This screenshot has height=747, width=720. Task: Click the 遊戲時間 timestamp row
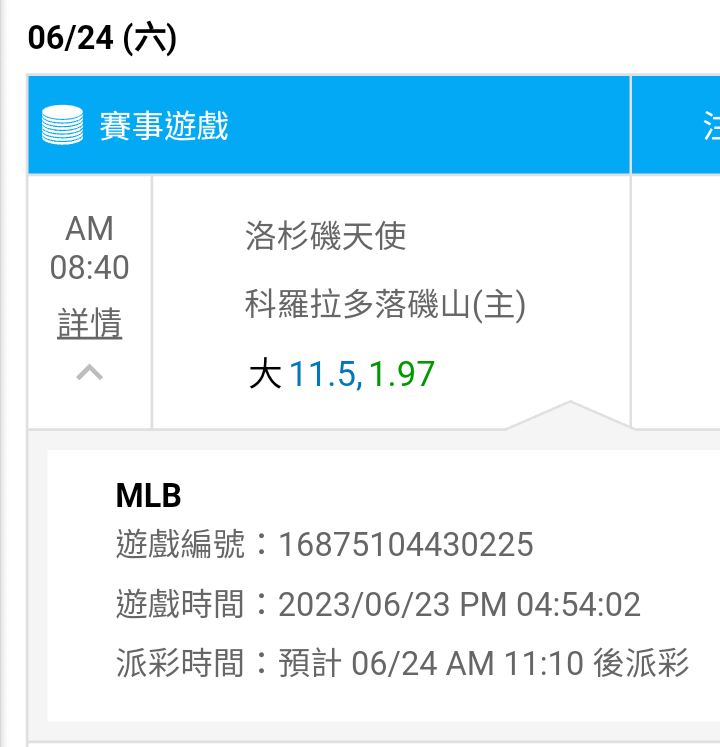[378, 605]
